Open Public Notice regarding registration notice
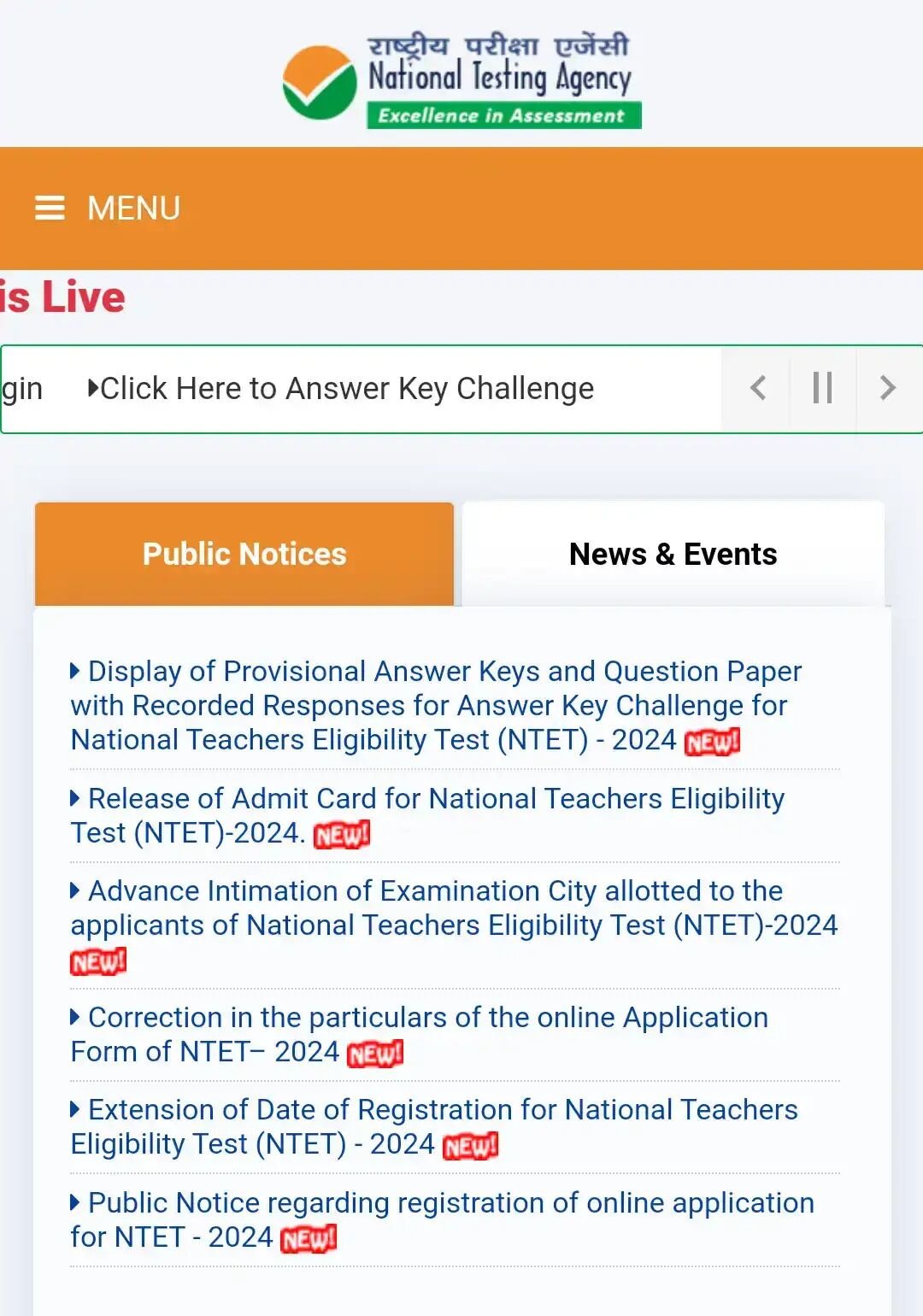 pyautogui.click(x=443, y=1219)
